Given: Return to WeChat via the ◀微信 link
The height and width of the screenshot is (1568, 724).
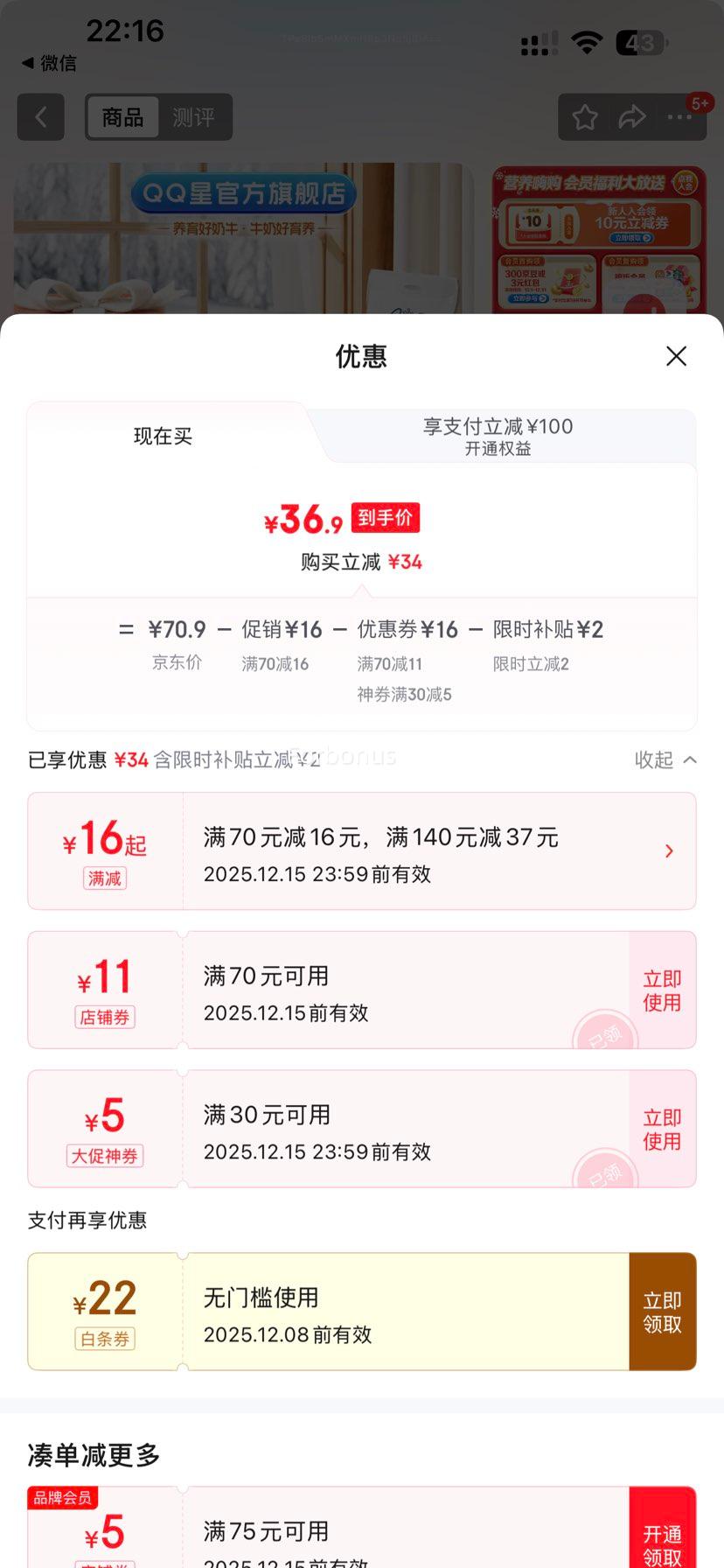Looking at the screenshot, I should click(49, 63).
